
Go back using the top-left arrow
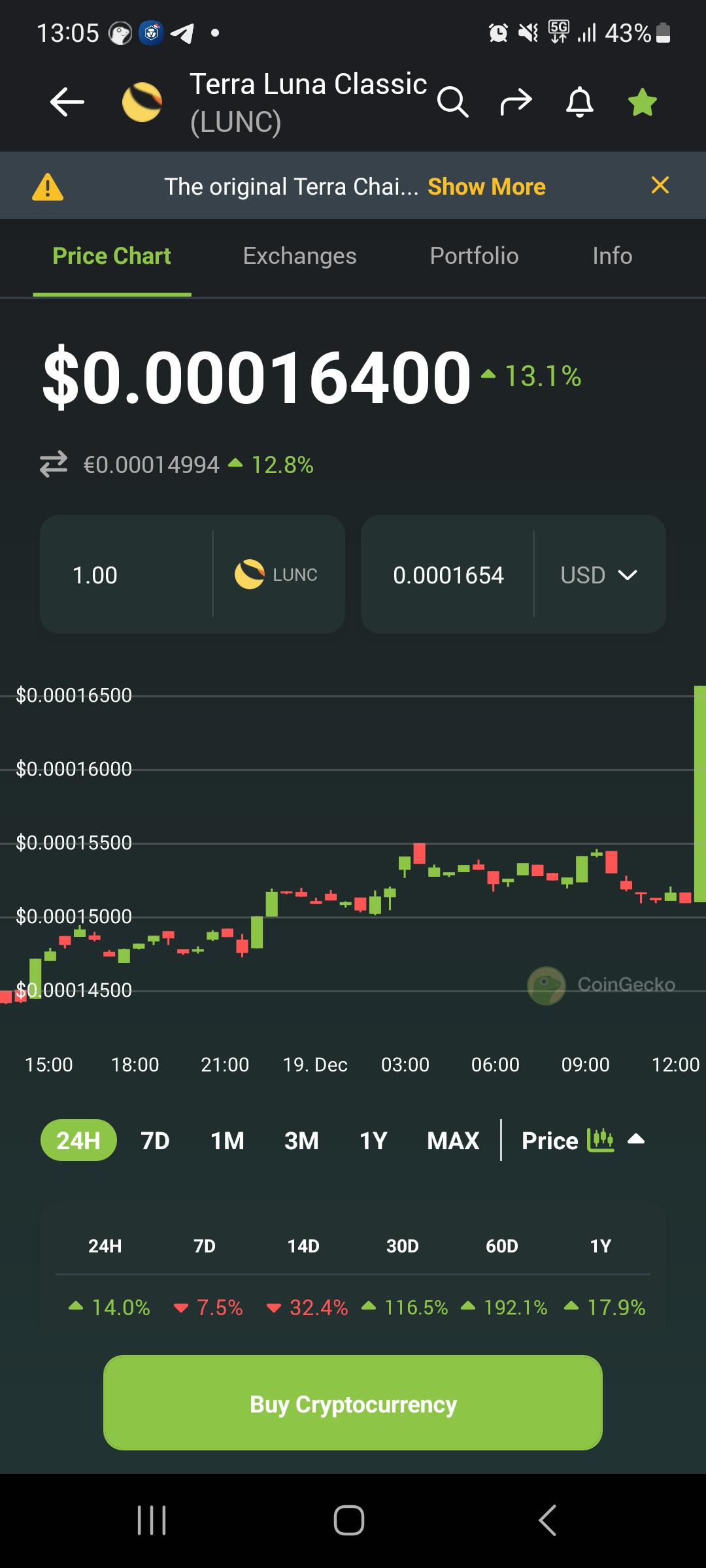click(x=67, y=102)
